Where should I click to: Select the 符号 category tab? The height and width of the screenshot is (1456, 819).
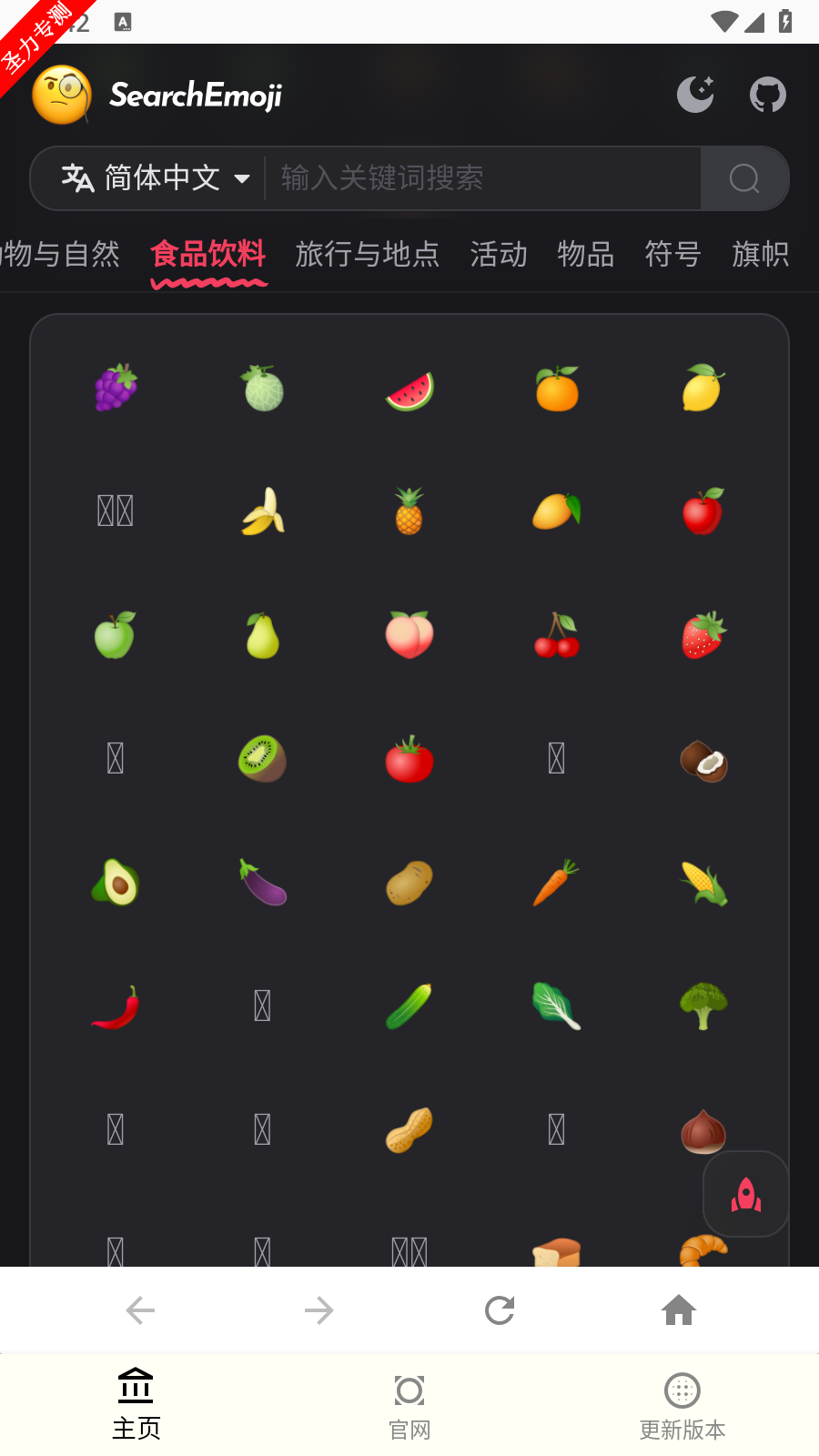(x=672, y=254)
